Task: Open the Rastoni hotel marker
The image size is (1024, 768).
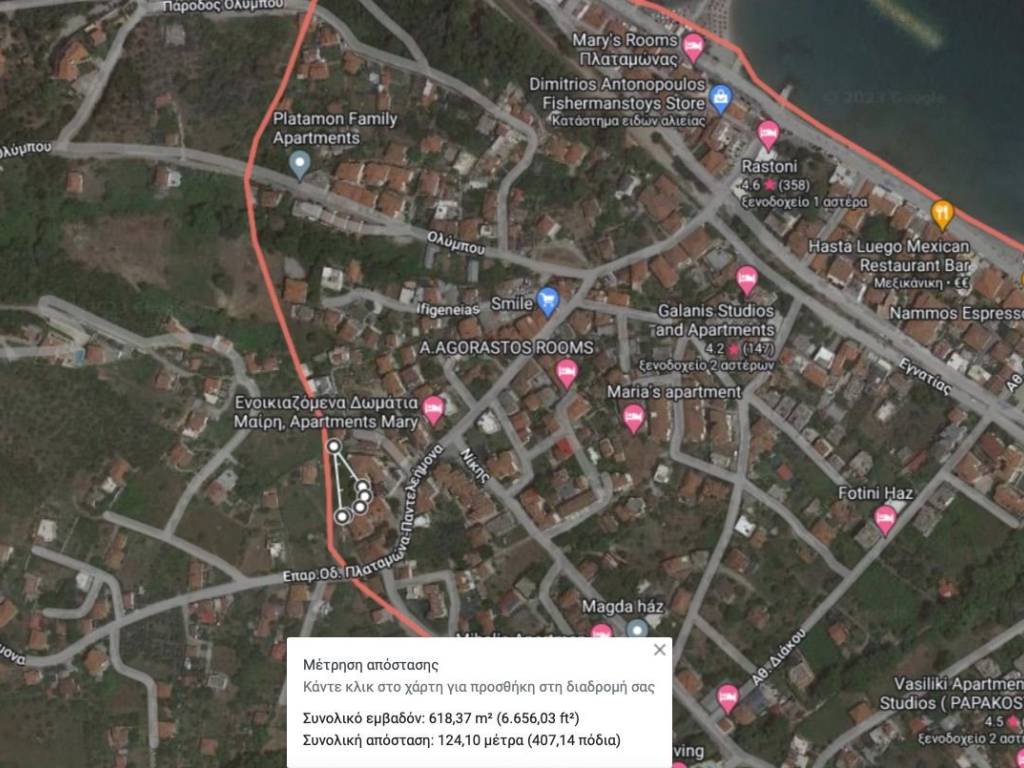Action: [x=768, y=133]
